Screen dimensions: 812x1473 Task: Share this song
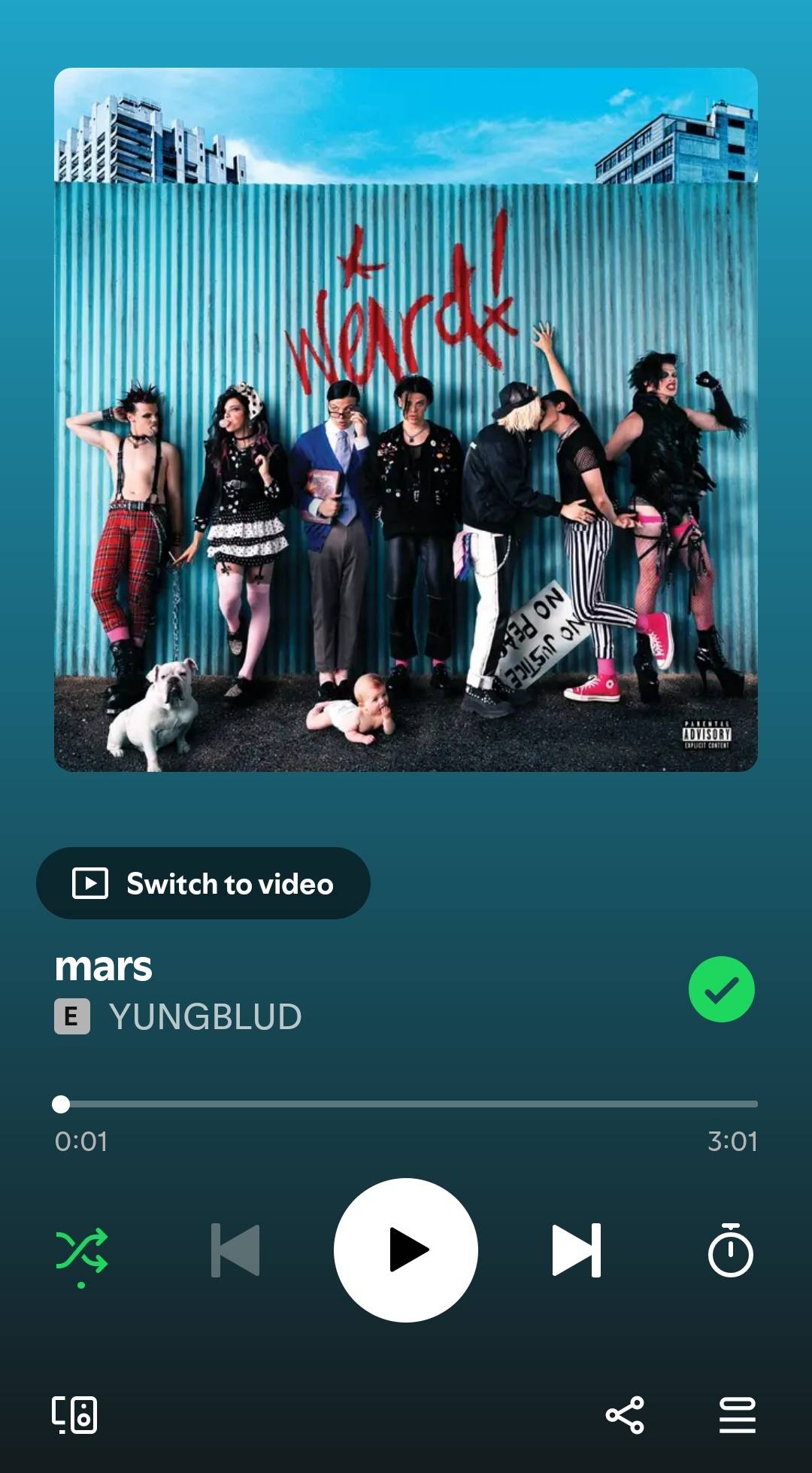(625, 1415)
